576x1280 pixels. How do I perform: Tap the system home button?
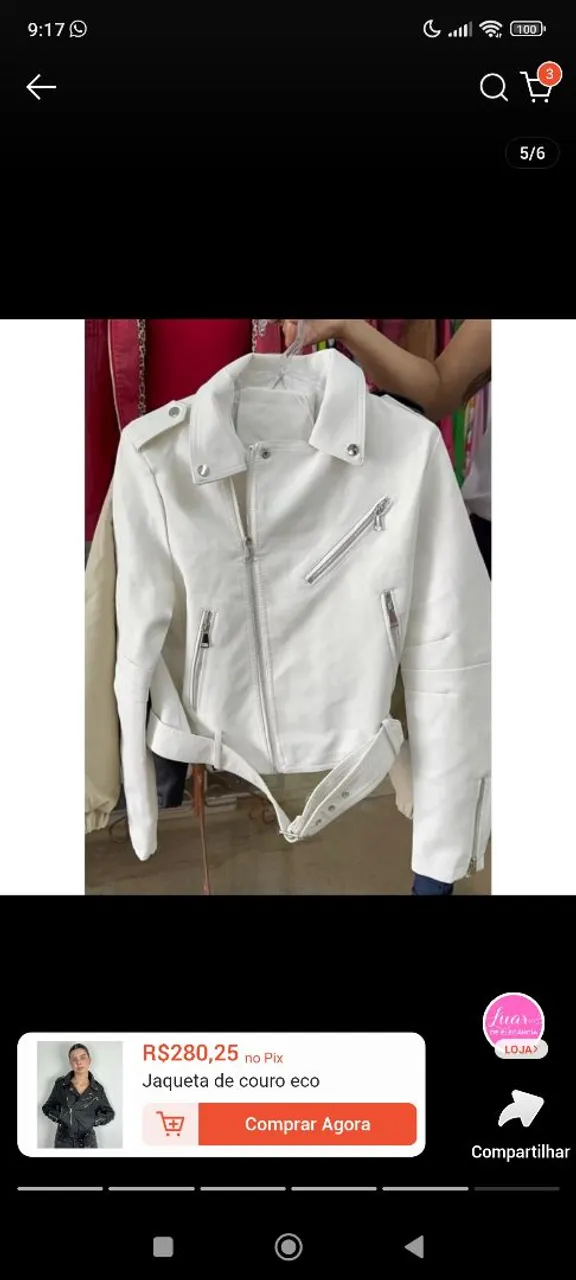tap(288, 1246)
